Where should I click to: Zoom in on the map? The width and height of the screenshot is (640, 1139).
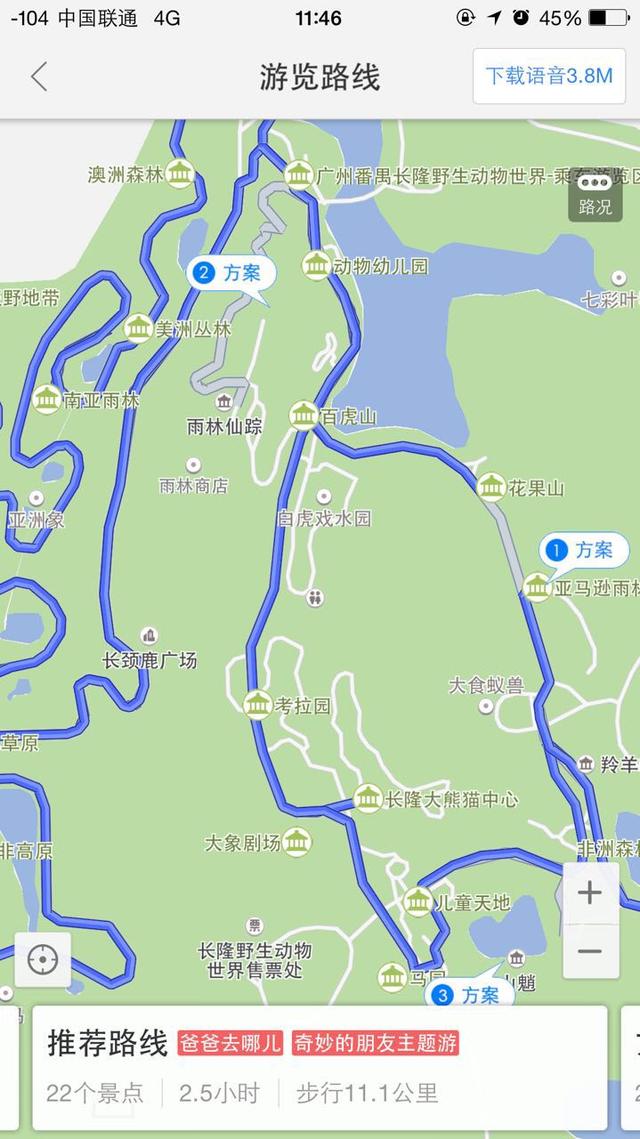coord(590,893)
